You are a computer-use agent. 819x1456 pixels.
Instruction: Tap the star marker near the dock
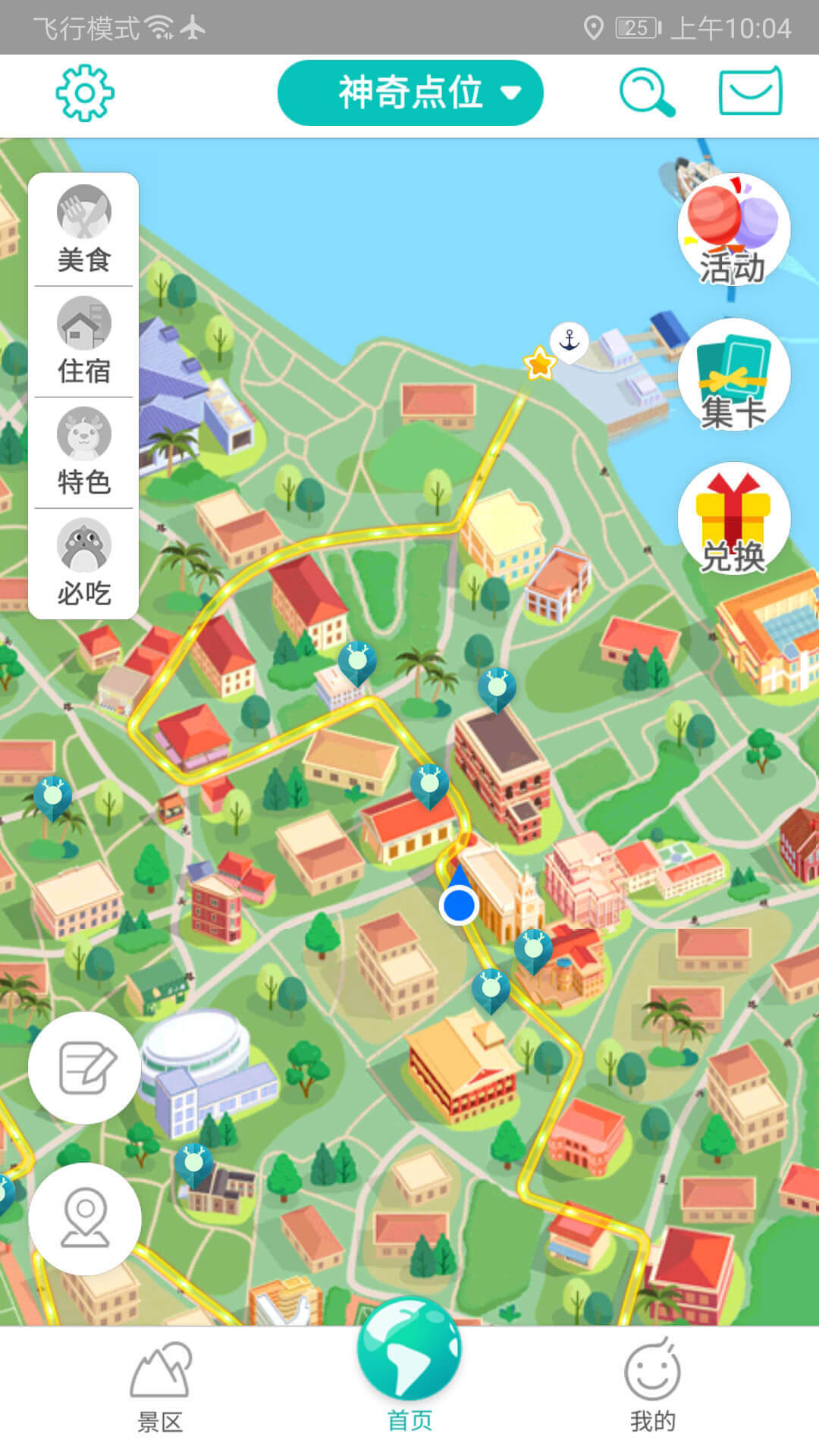coord(538,365)
